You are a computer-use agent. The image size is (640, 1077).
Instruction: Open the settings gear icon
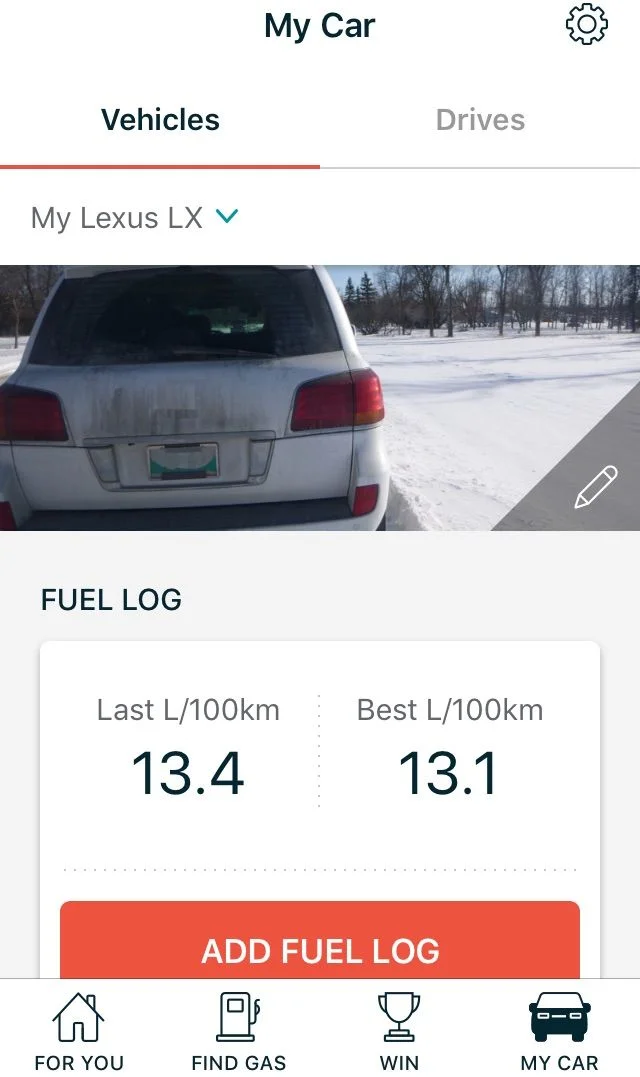click(587, 25)
